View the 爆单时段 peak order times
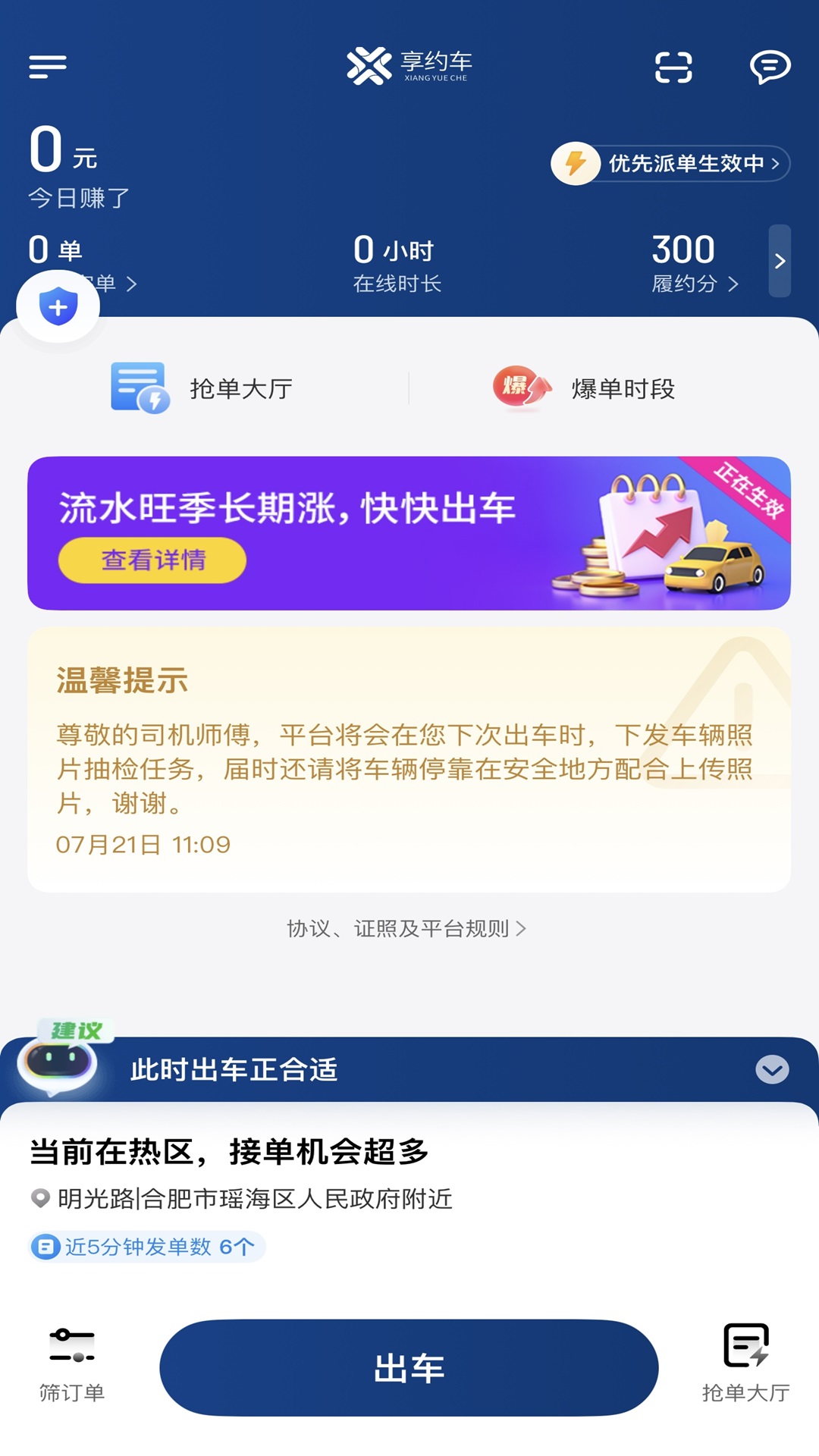Image resolution: width=819 pixels, height=1456 pixels. point(591,389)
